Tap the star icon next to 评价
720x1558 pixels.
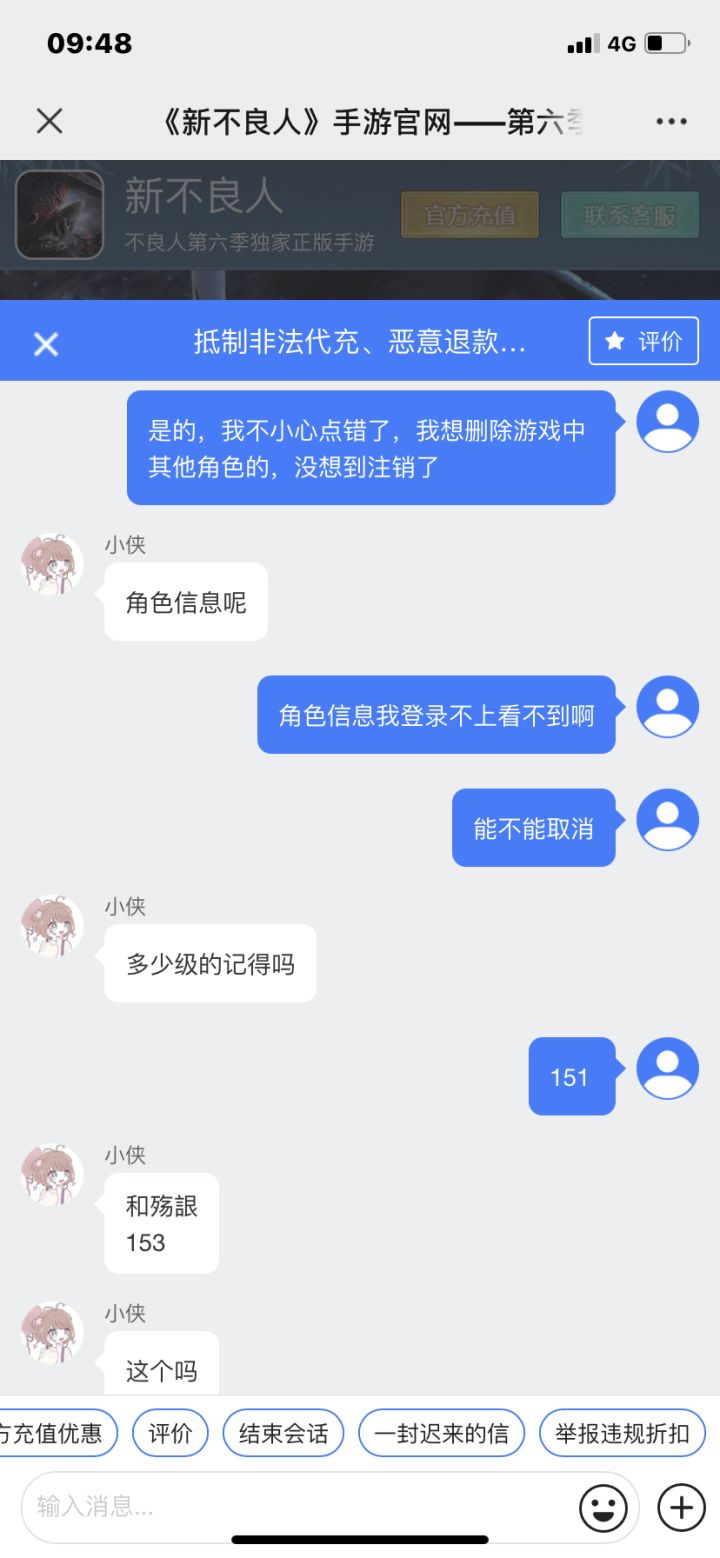[x=613, y=341]
